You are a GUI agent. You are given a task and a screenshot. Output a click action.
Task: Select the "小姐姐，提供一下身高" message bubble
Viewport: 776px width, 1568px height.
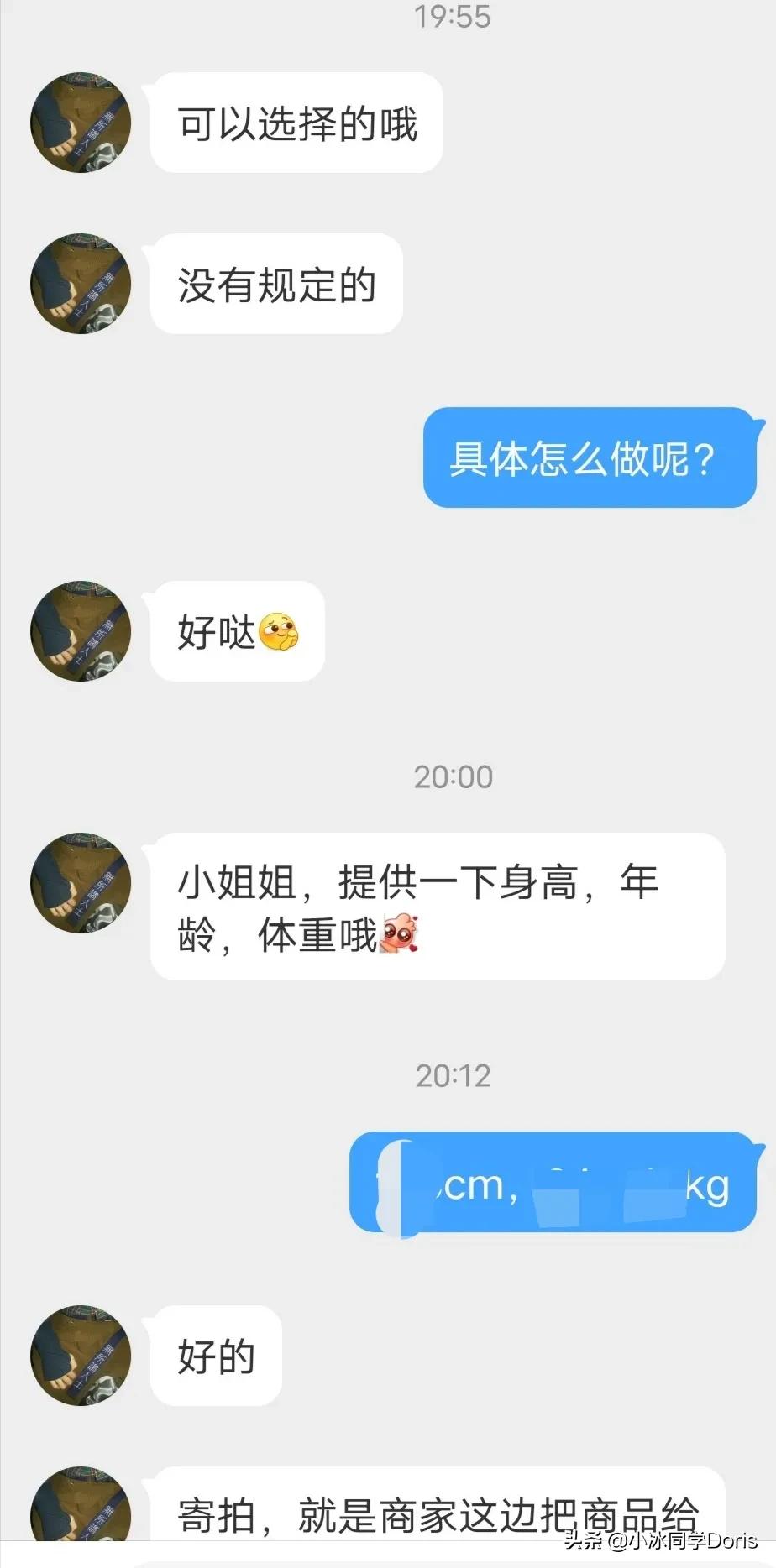click(437, 907)
